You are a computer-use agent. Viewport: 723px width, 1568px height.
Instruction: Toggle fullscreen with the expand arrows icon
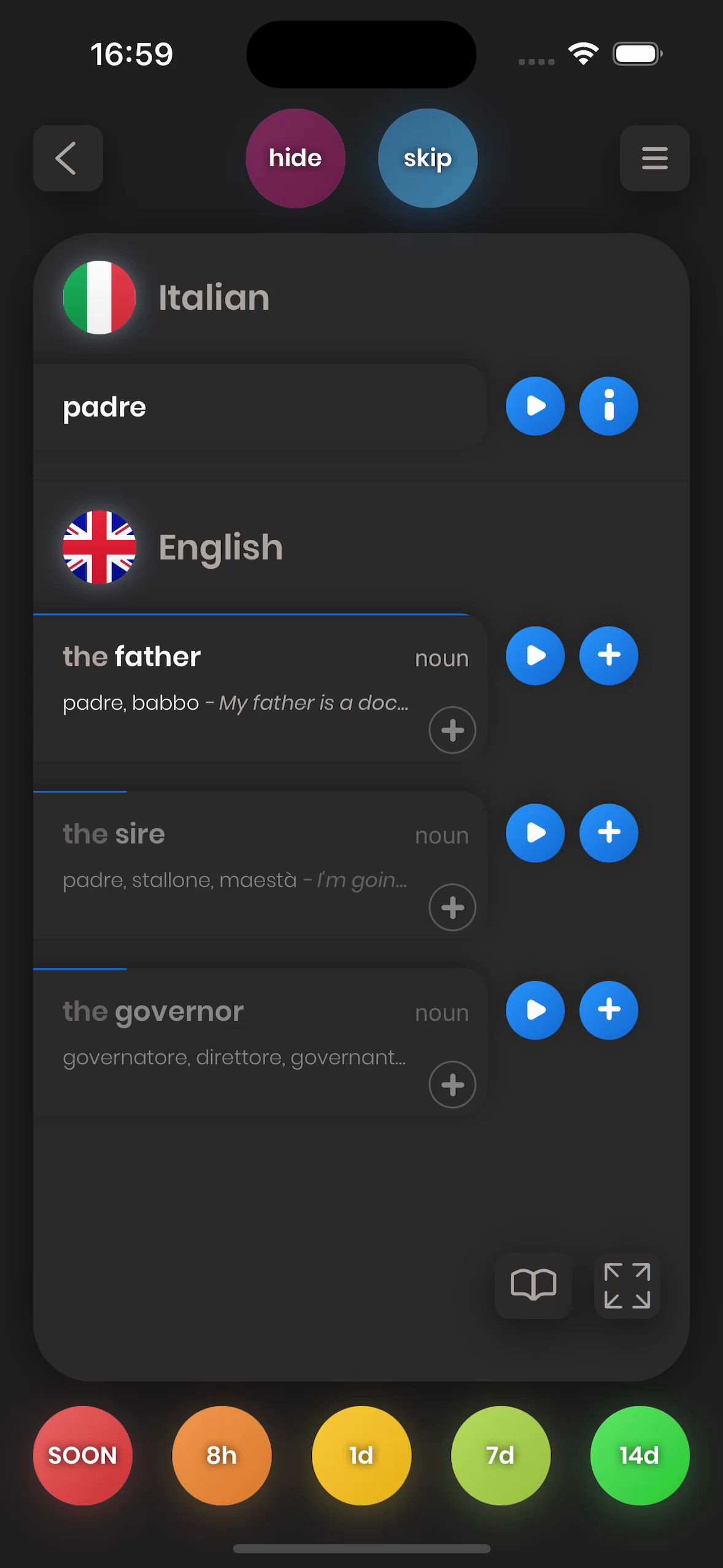click(627, 1285)
